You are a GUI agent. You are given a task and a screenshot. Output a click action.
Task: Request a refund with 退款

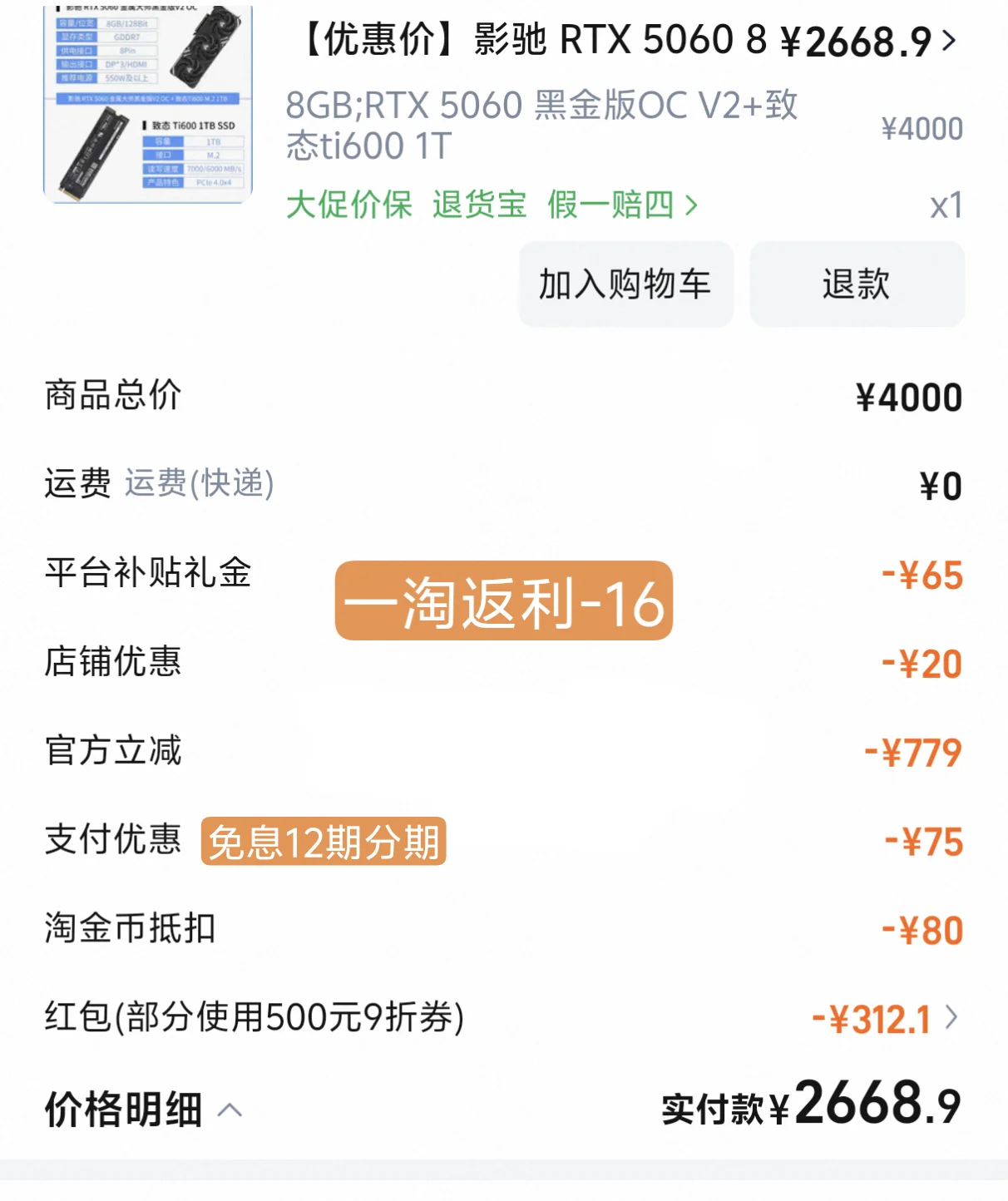point(856,284)
